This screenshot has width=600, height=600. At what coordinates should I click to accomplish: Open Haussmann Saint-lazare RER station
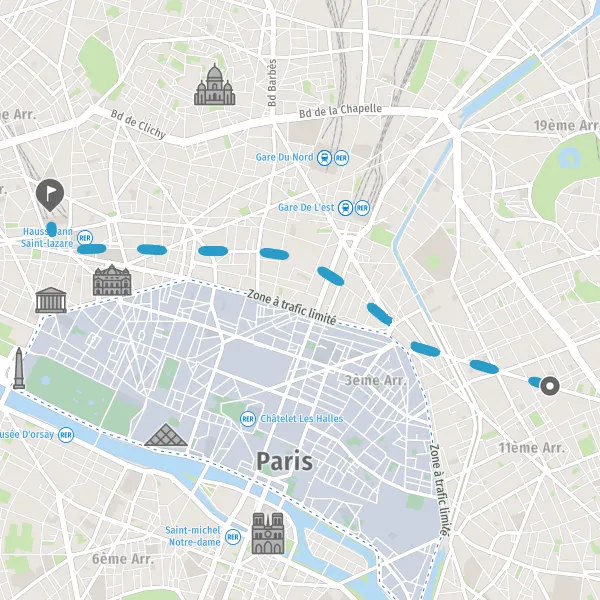click(57, 238)
